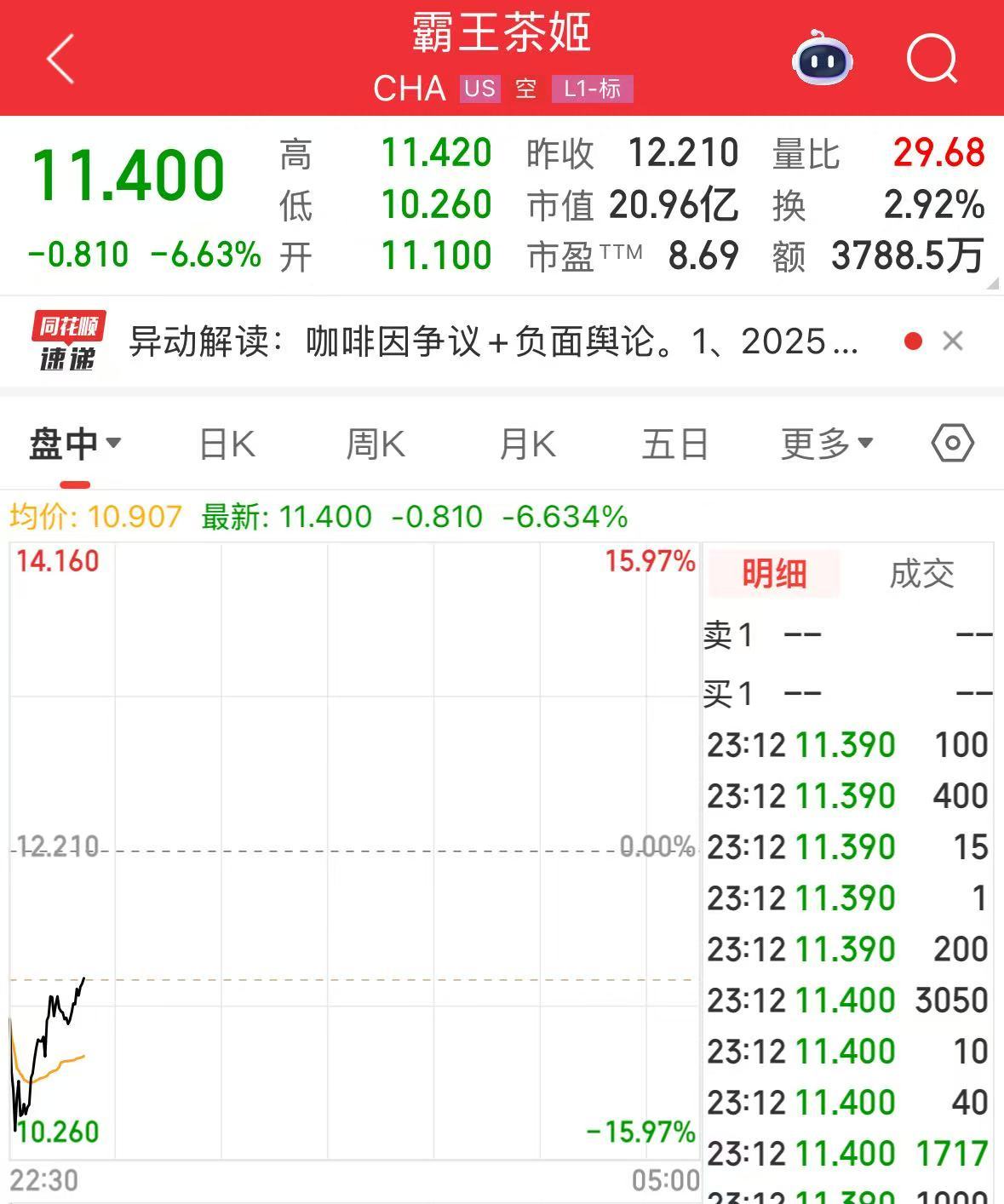This screenshot has width=1004, height=1204.
Task: Dismiss the 异动解读 news banner
Action: point(953,341)
